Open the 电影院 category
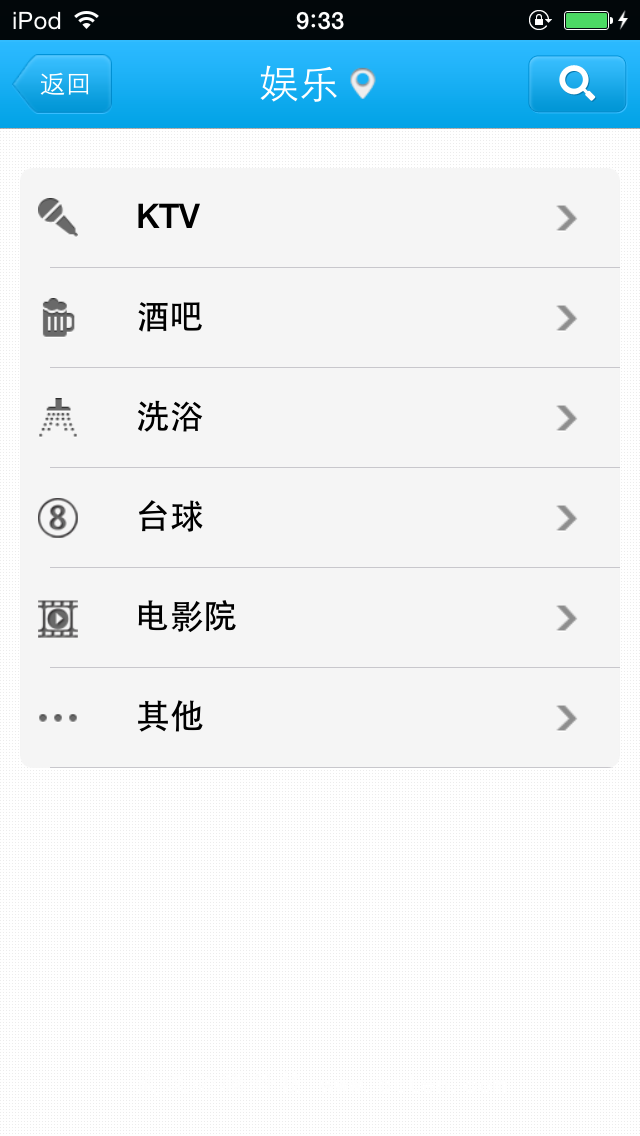This screenshot has width=640, height=1136. pyautogui.click(x=320, y=617)
